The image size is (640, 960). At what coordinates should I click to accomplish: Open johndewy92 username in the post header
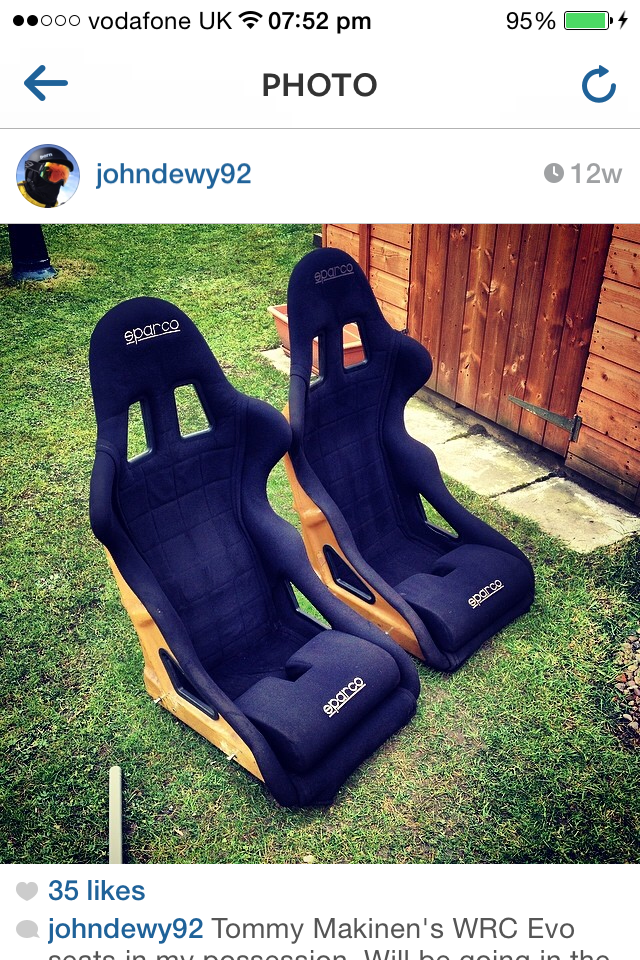(x=173, y=175)
